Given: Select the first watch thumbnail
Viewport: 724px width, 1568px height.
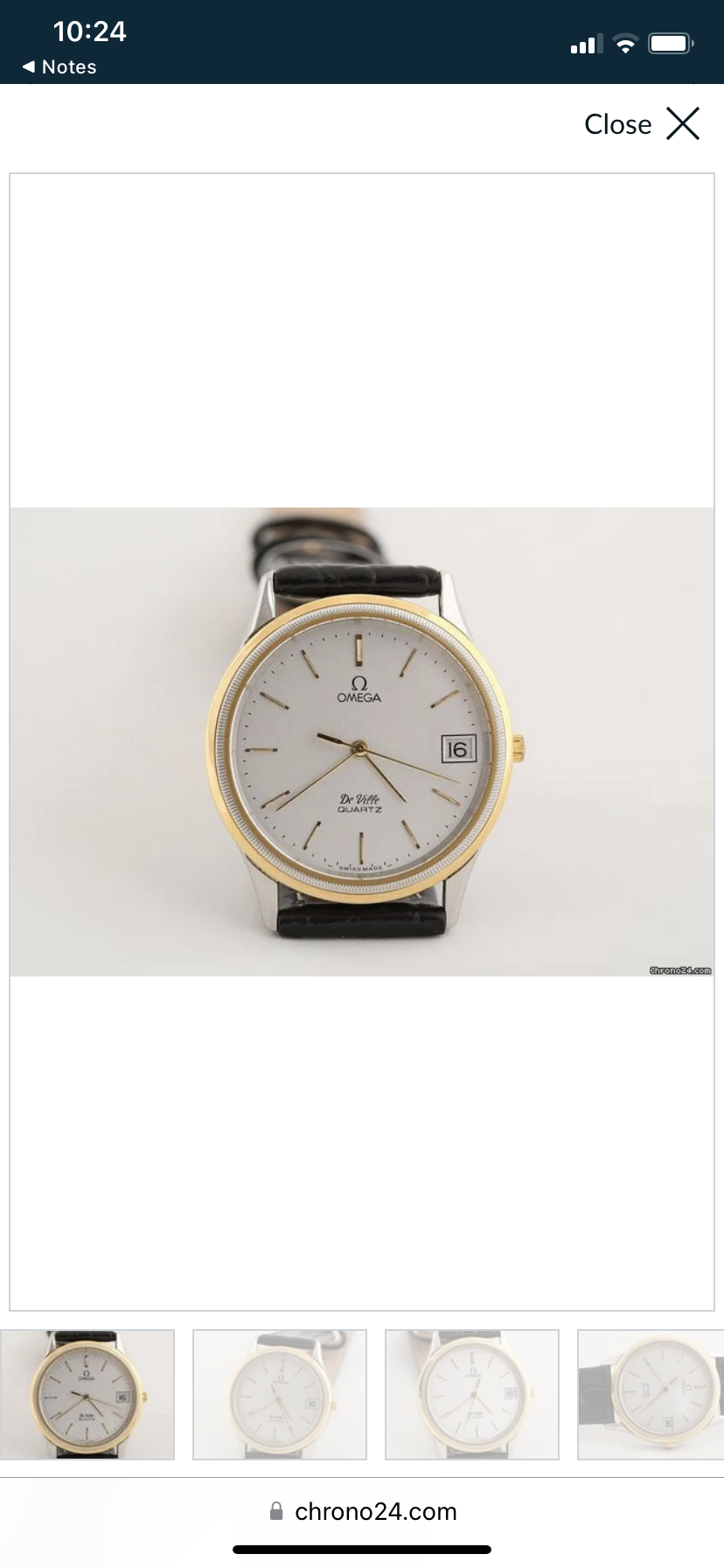Looking at the screenshot, I should click(87, 1395).
